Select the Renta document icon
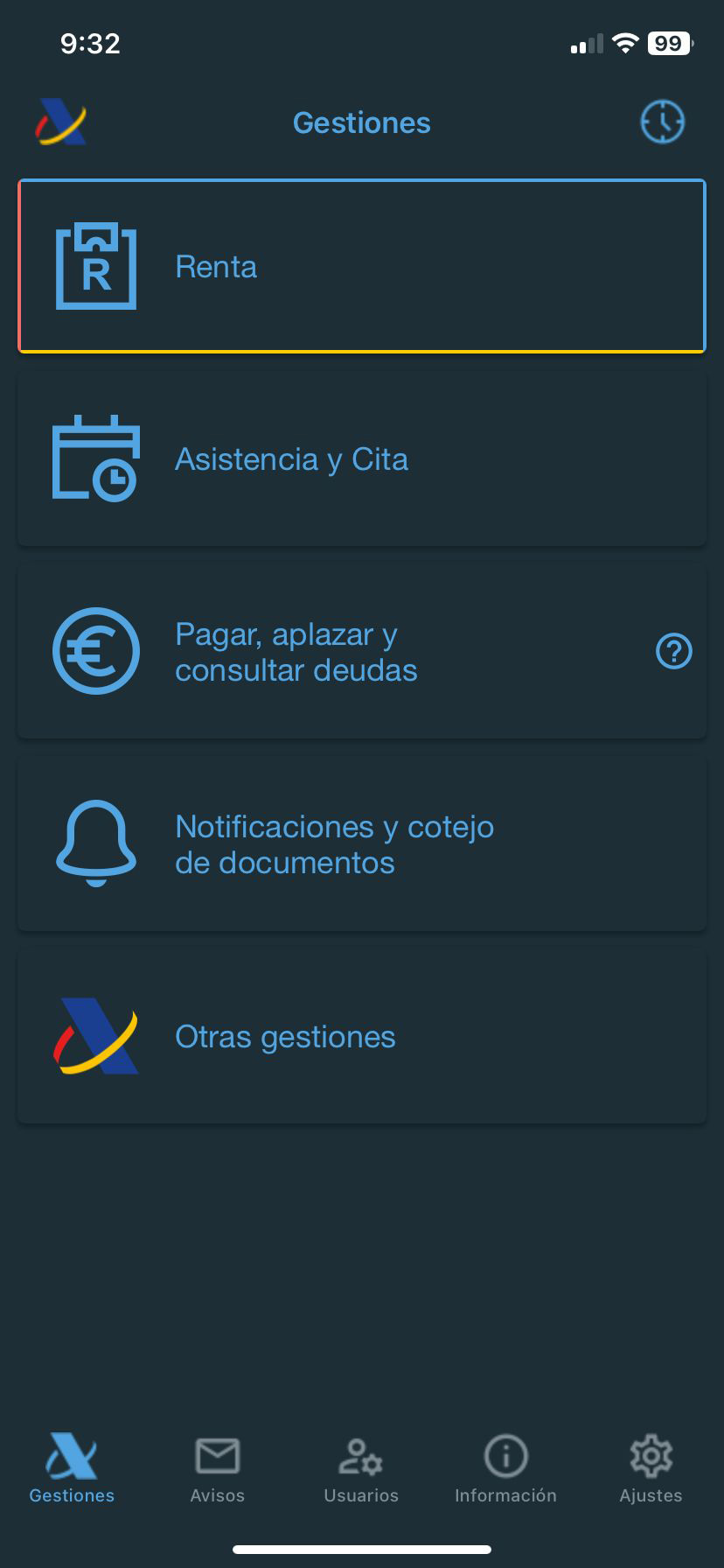The width and height of the screenshot is (724, 1568). click(96, 267)
